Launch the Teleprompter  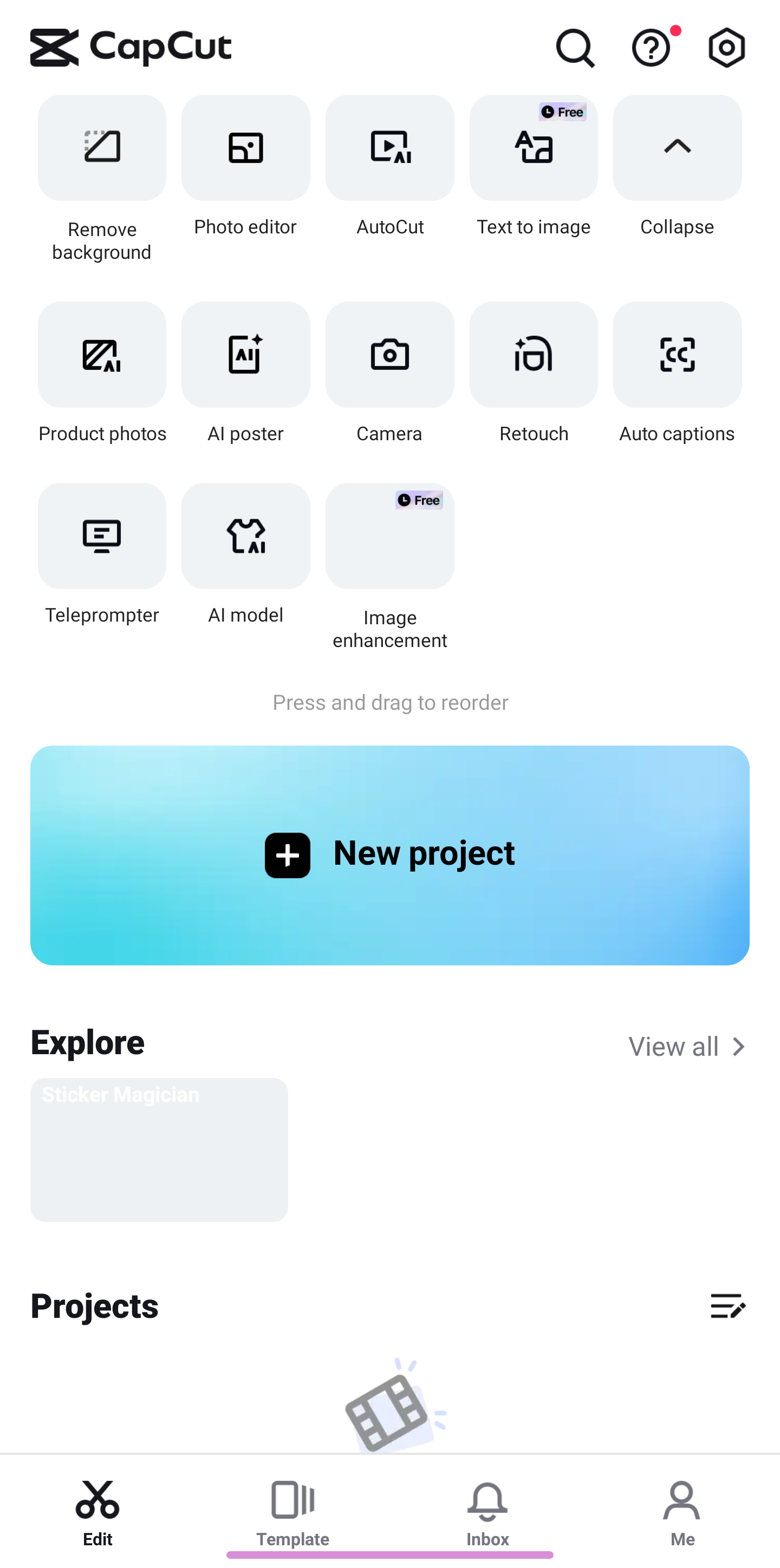point(102,537)
